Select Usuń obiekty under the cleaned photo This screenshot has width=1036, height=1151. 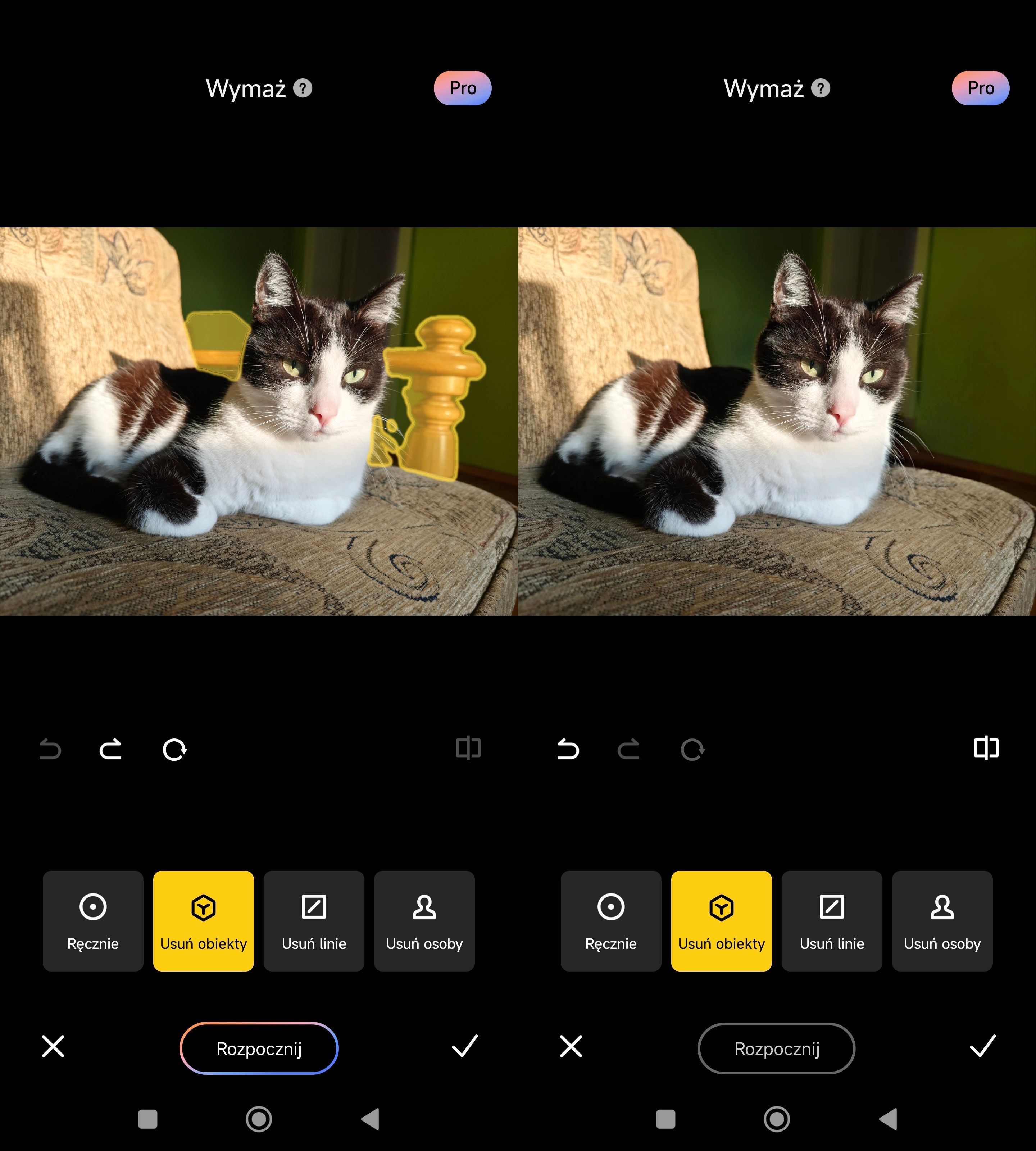click(721, 920)
